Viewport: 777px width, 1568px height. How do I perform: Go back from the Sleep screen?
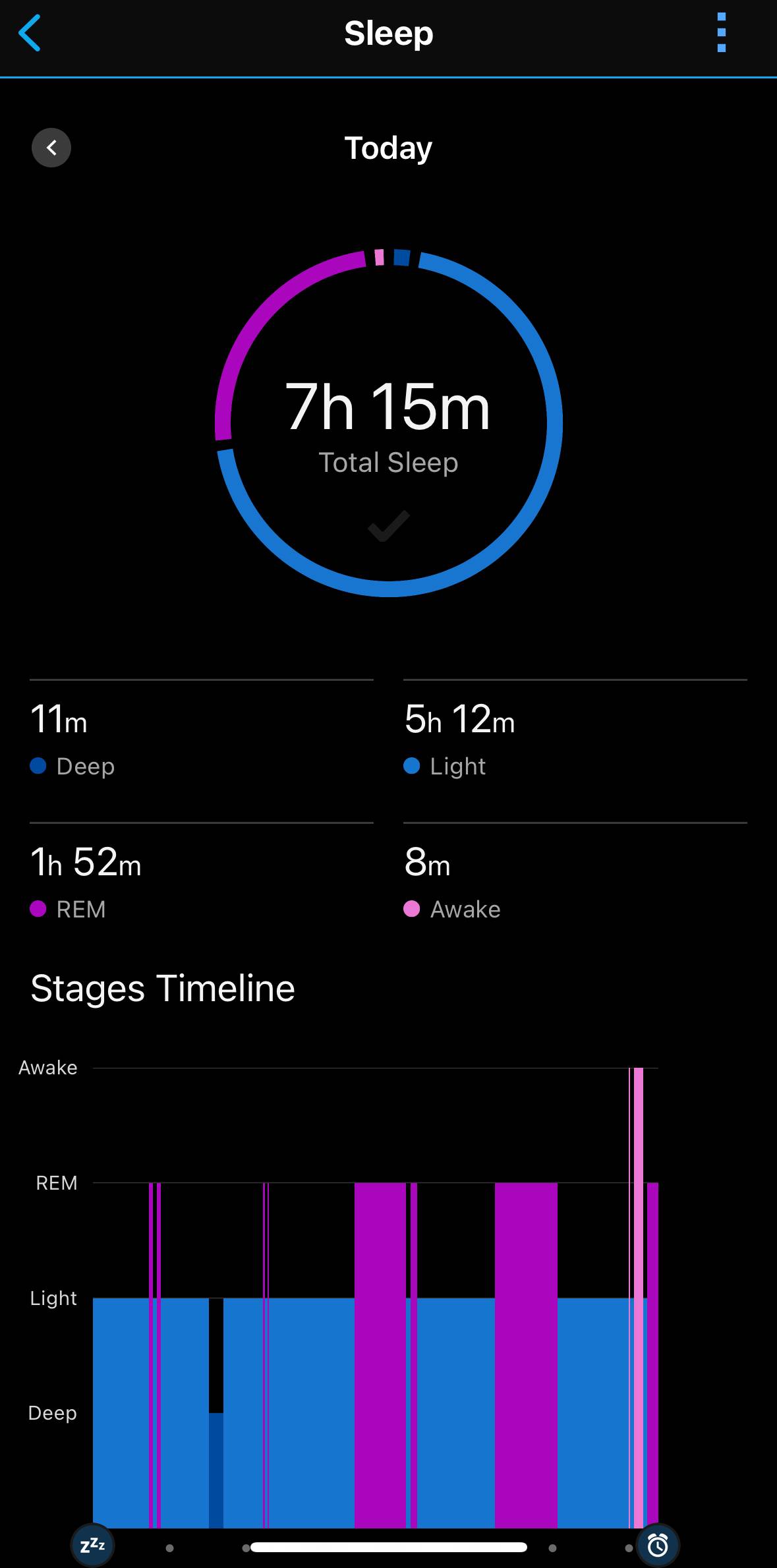pyautogui.click(x=30, y=33)
